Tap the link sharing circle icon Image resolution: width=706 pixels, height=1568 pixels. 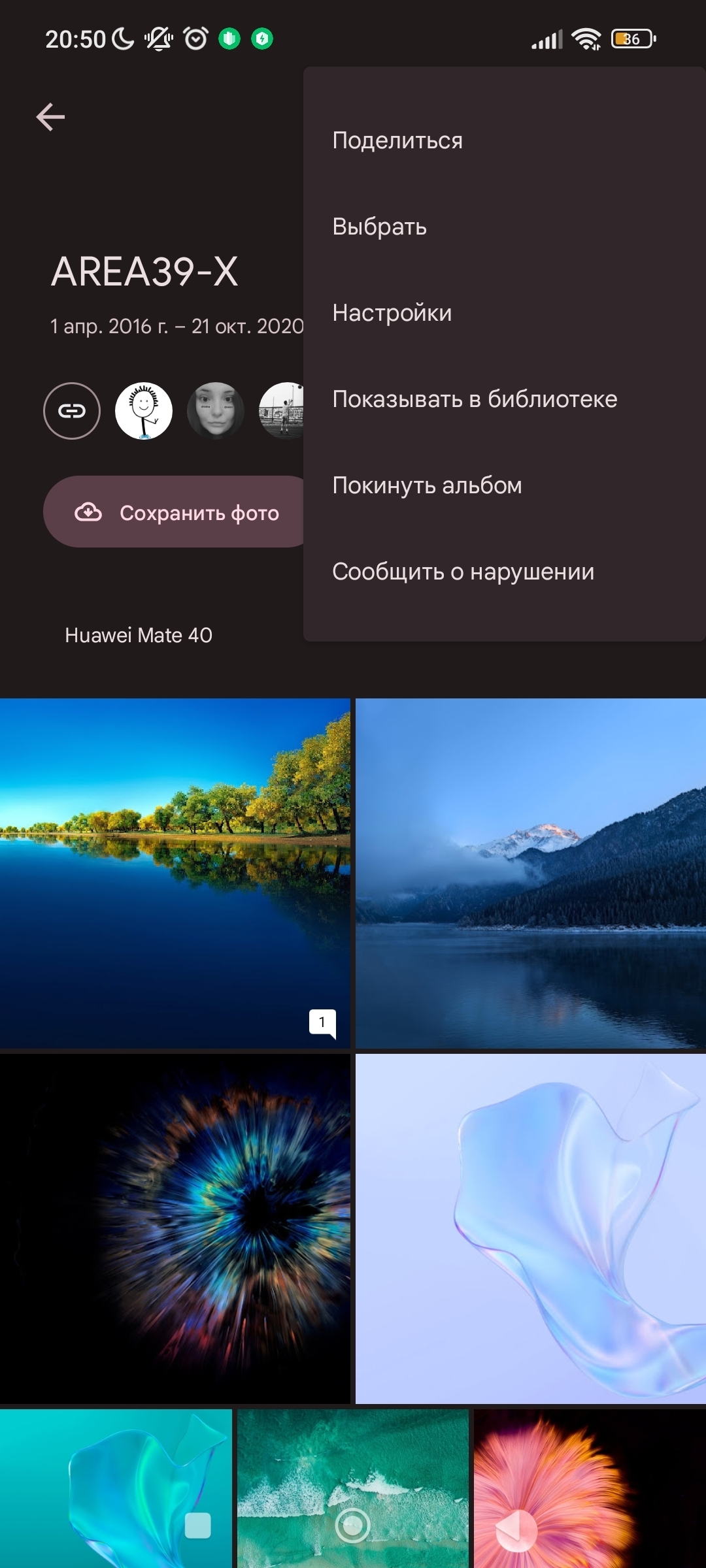click(72, 411)
